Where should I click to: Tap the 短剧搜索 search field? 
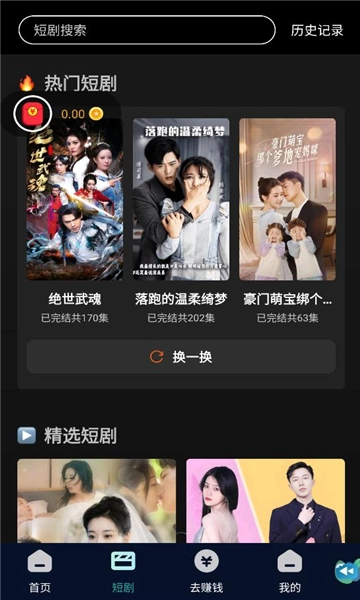coord(147,30)
